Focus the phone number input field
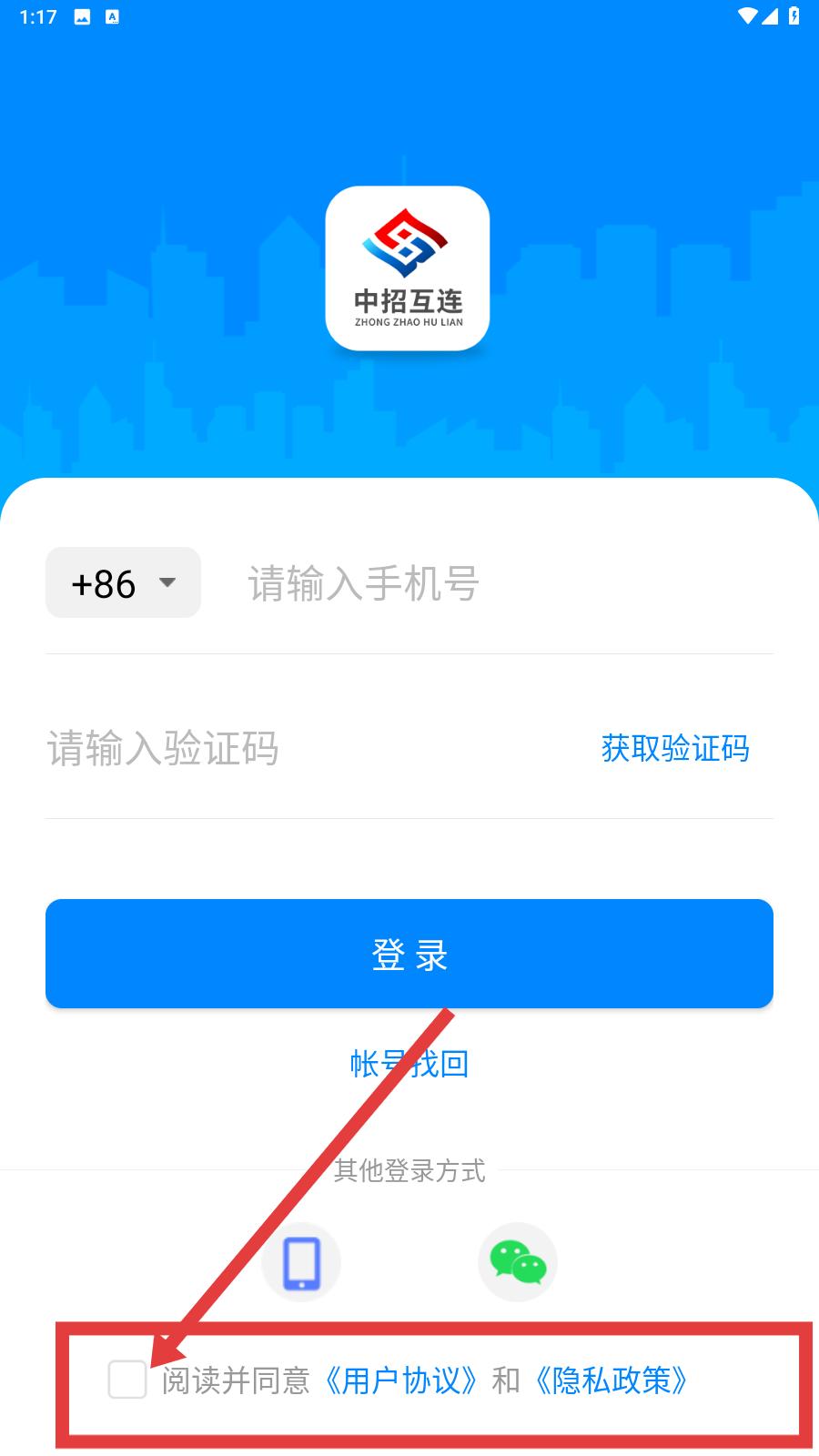The height and width of the screenshot is (1456, 819). [x=500, y=583]
